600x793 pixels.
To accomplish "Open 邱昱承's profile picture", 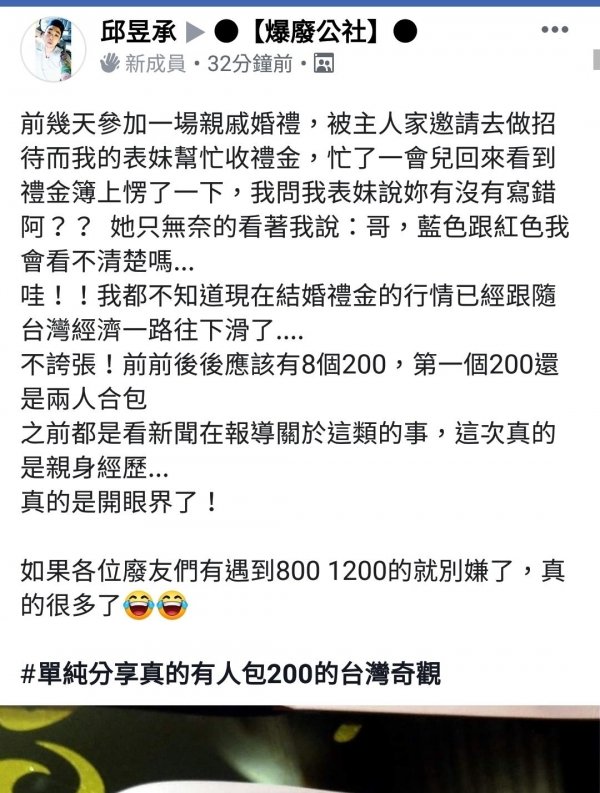I will pyautogui.click(x=53, y=47).
